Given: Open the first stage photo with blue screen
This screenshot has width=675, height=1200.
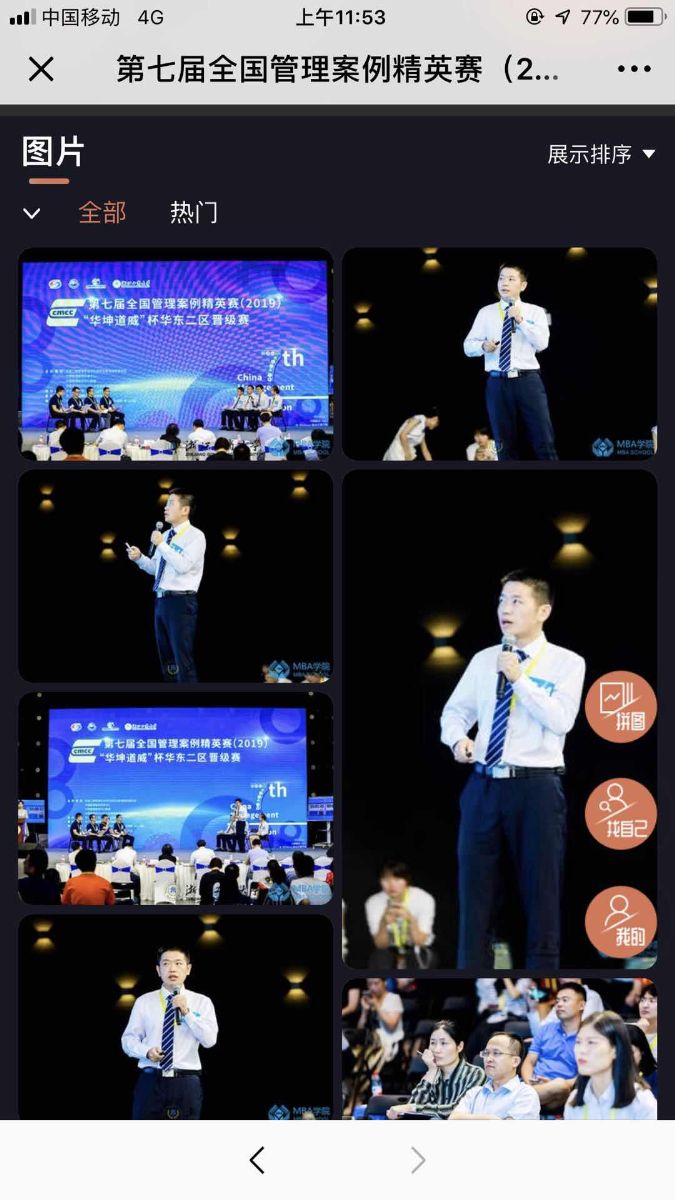Looking at the screenshot, I should [175, 353].
